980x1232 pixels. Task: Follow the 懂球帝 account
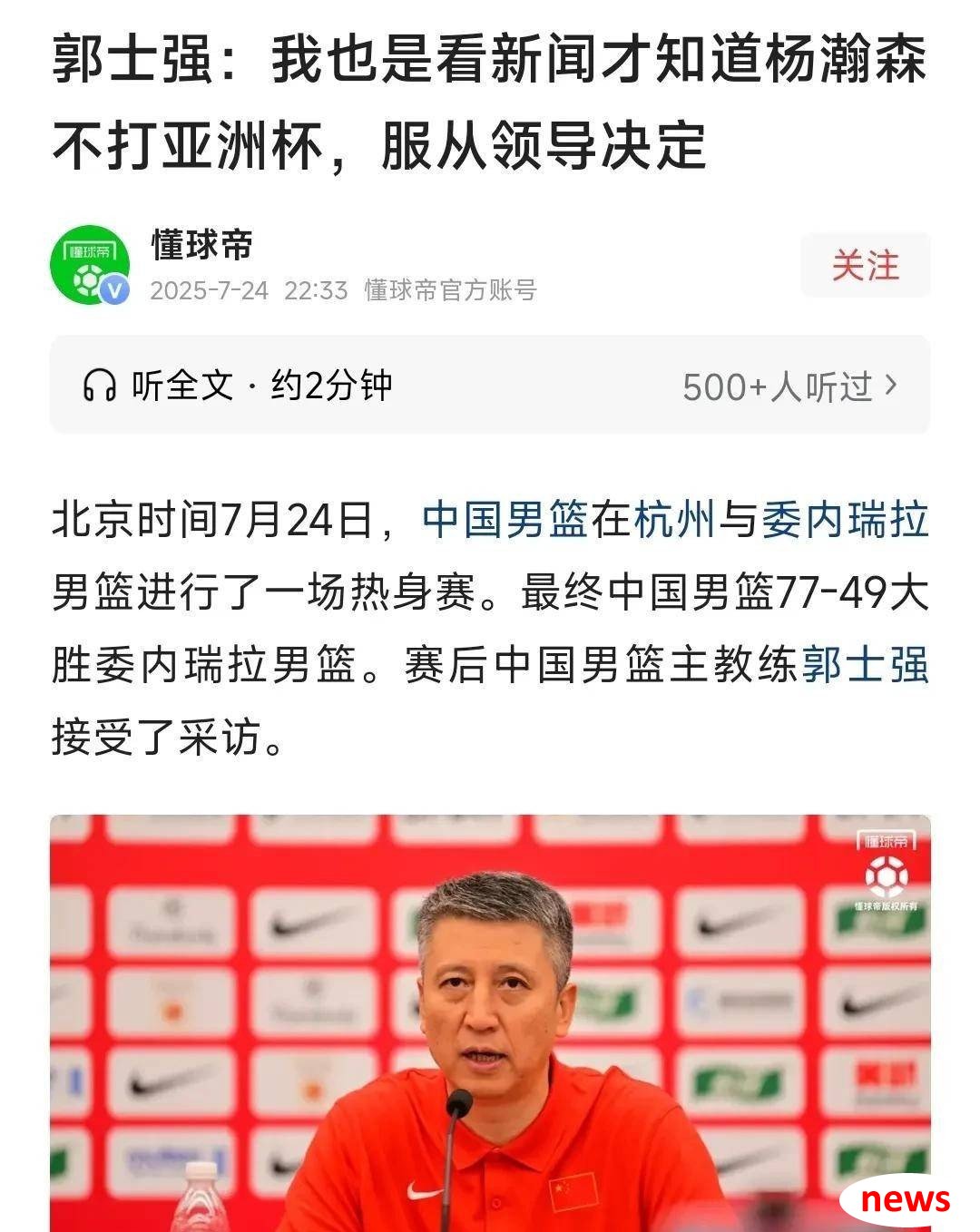[865, 265]
